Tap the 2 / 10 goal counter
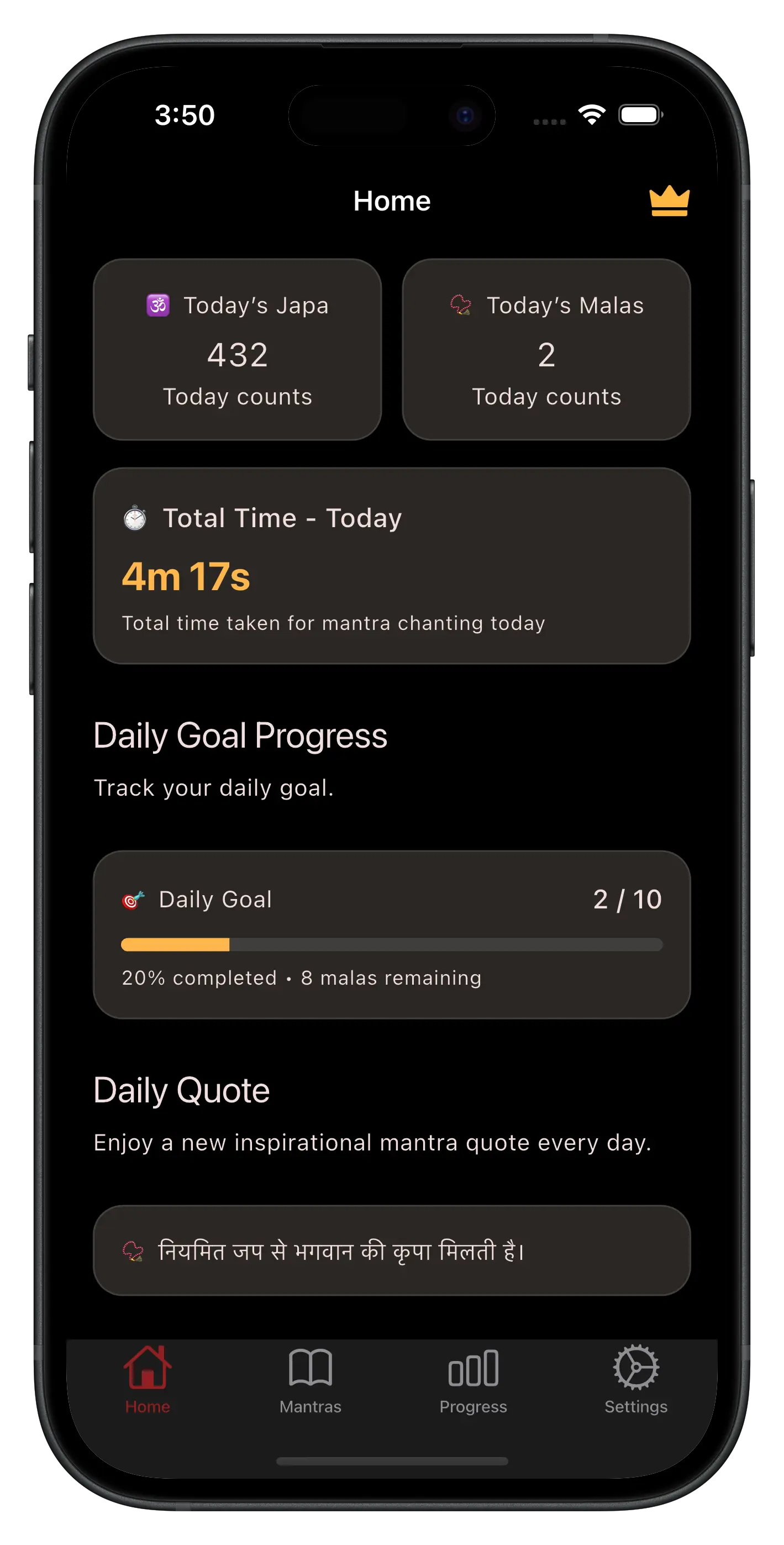Screen dimensions: 784x1545 628,898
